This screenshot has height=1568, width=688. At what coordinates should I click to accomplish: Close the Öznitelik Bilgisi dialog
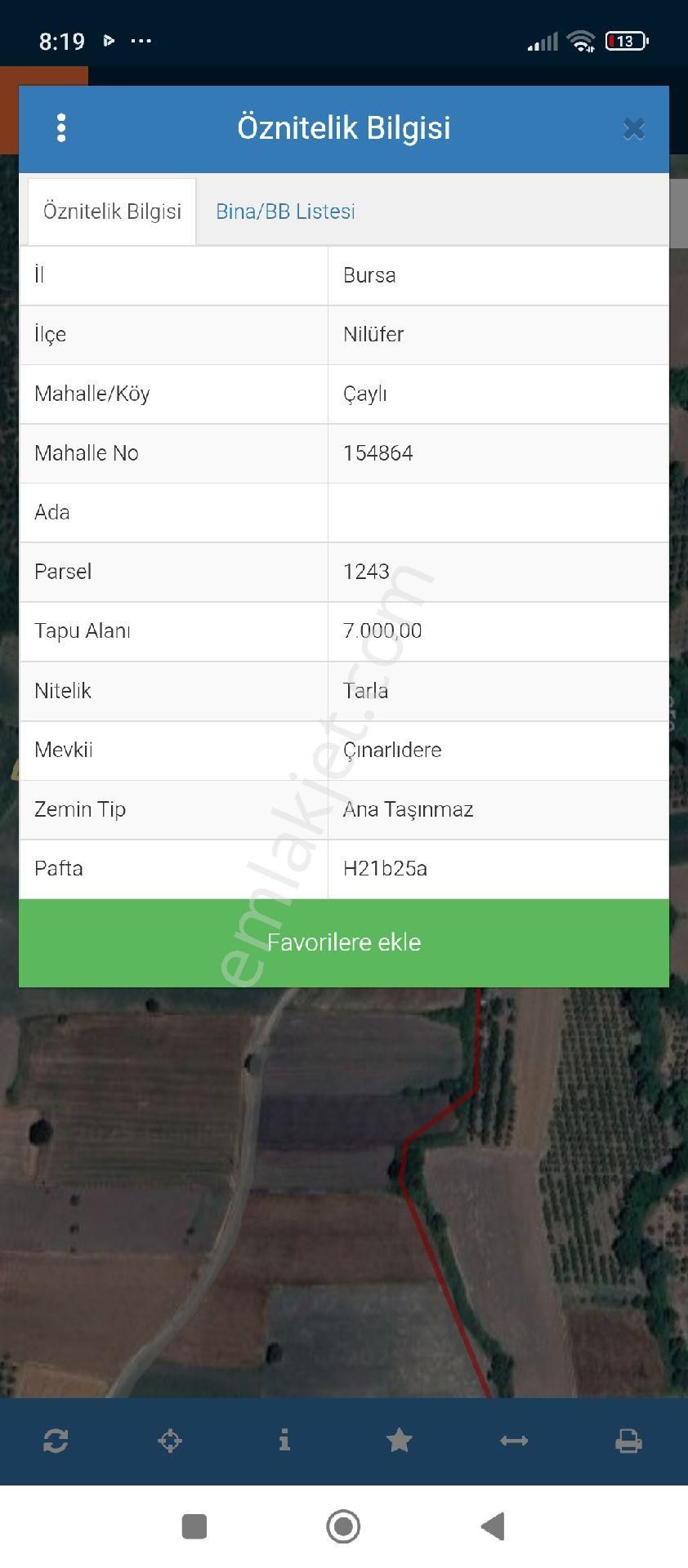(x=633, y=129)
